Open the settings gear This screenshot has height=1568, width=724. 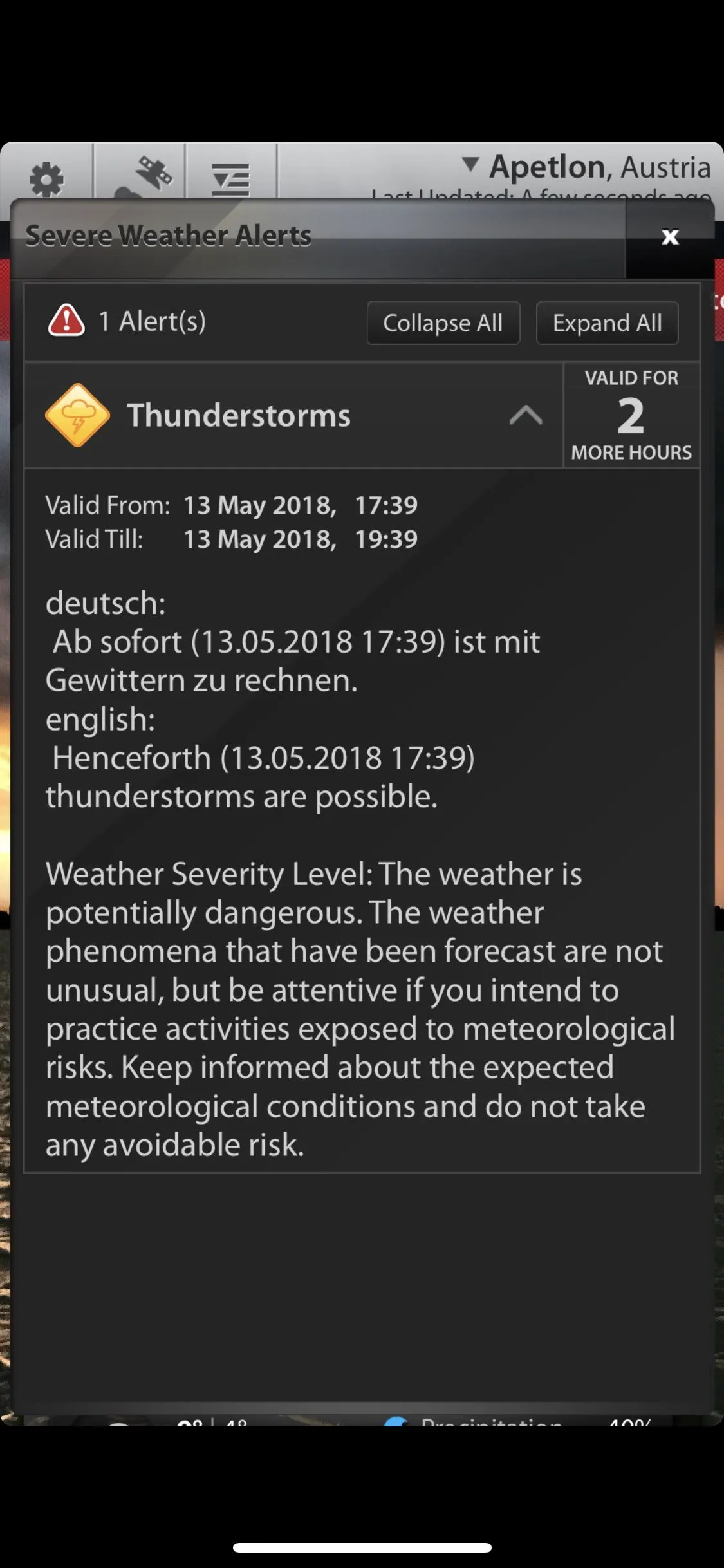click(x=46, y=178)
